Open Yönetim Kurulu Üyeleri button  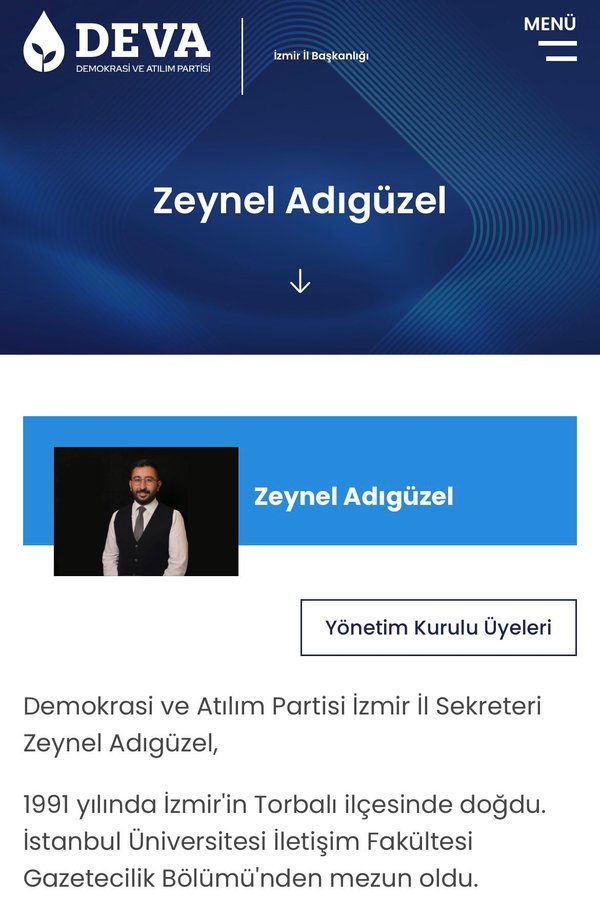(438, 628)
